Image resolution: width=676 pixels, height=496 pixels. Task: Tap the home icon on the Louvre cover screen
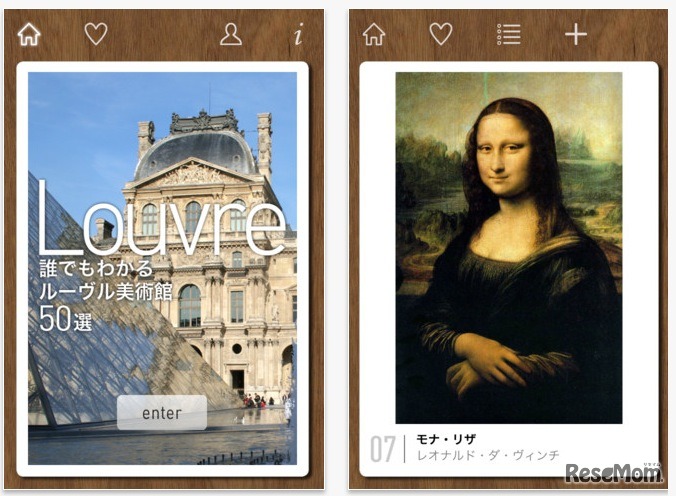tap(29, 34)
